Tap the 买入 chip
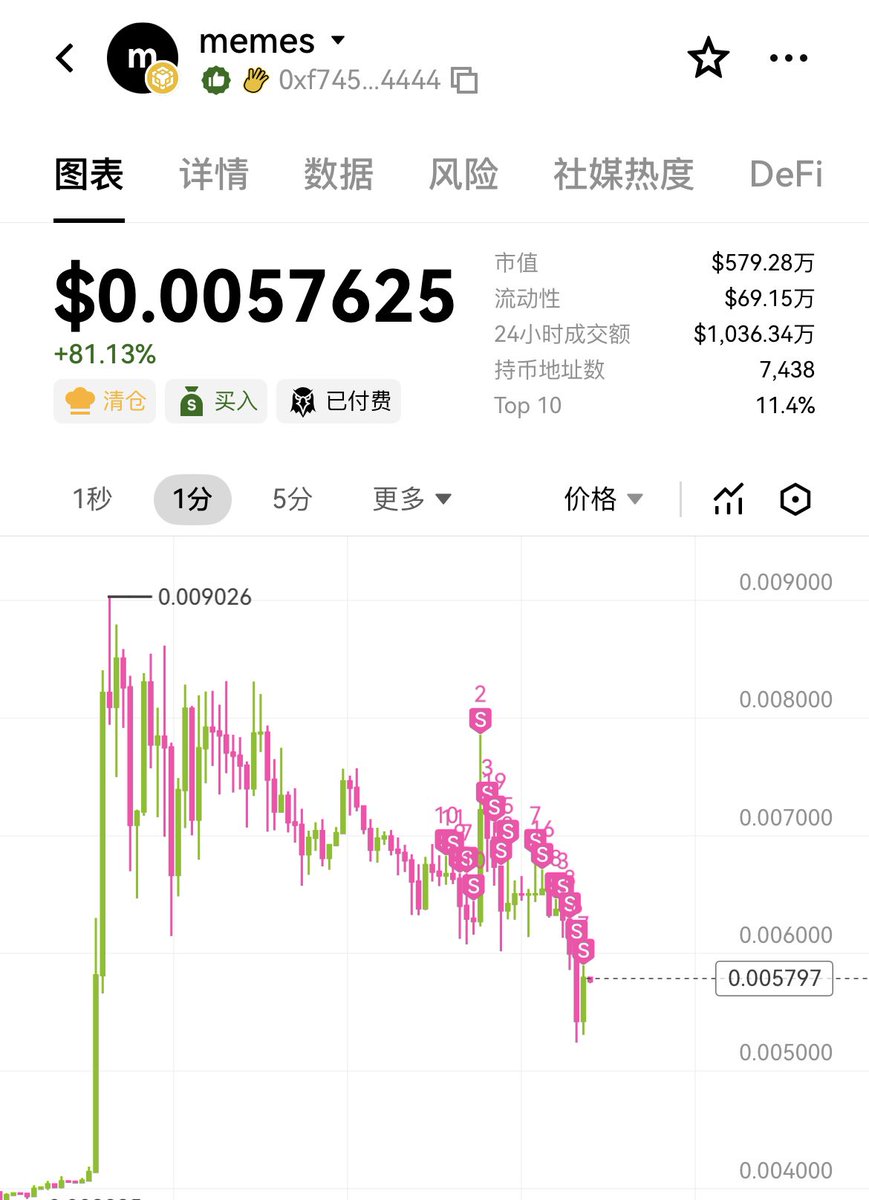The height and width of the screenshot is (1200, 869). click(216, 402)
